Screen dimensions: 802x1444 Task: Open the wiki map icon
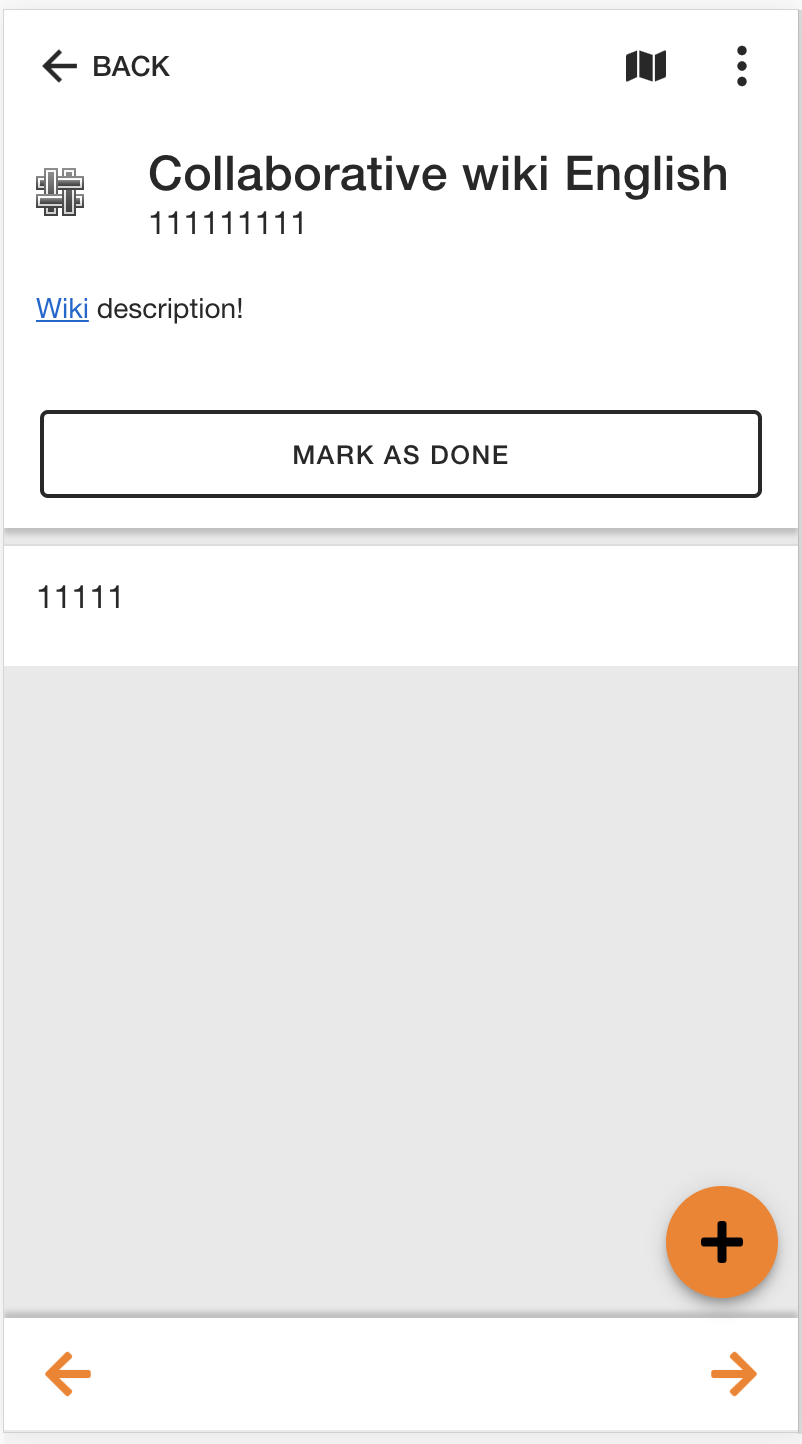(646, 66)
